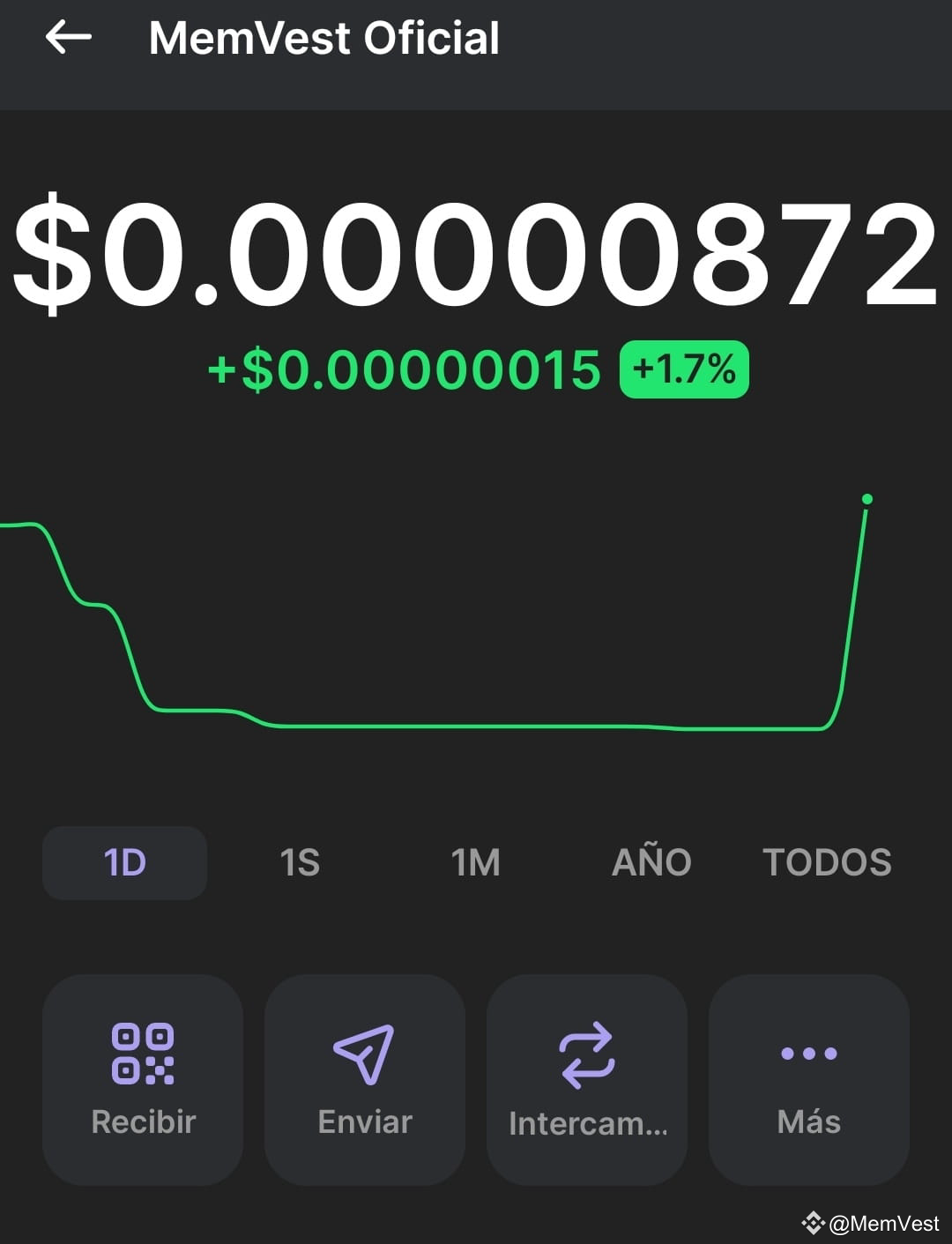Screen dimensions: 952x1244
Task: Open the Más options button
Action: pyautogui.click(x=809, y=1080)
